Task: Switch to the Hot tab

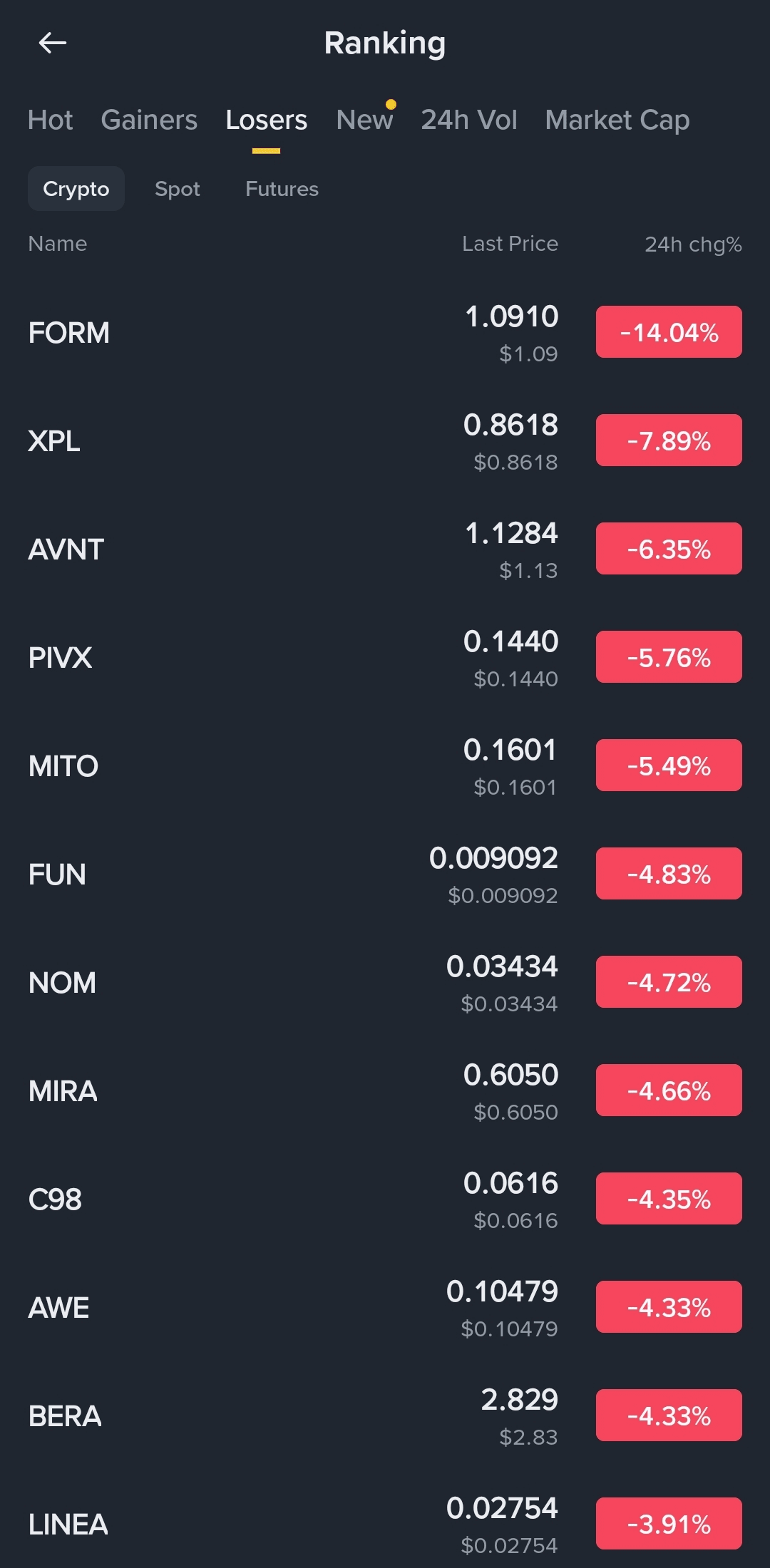Action: click(50, 120)
